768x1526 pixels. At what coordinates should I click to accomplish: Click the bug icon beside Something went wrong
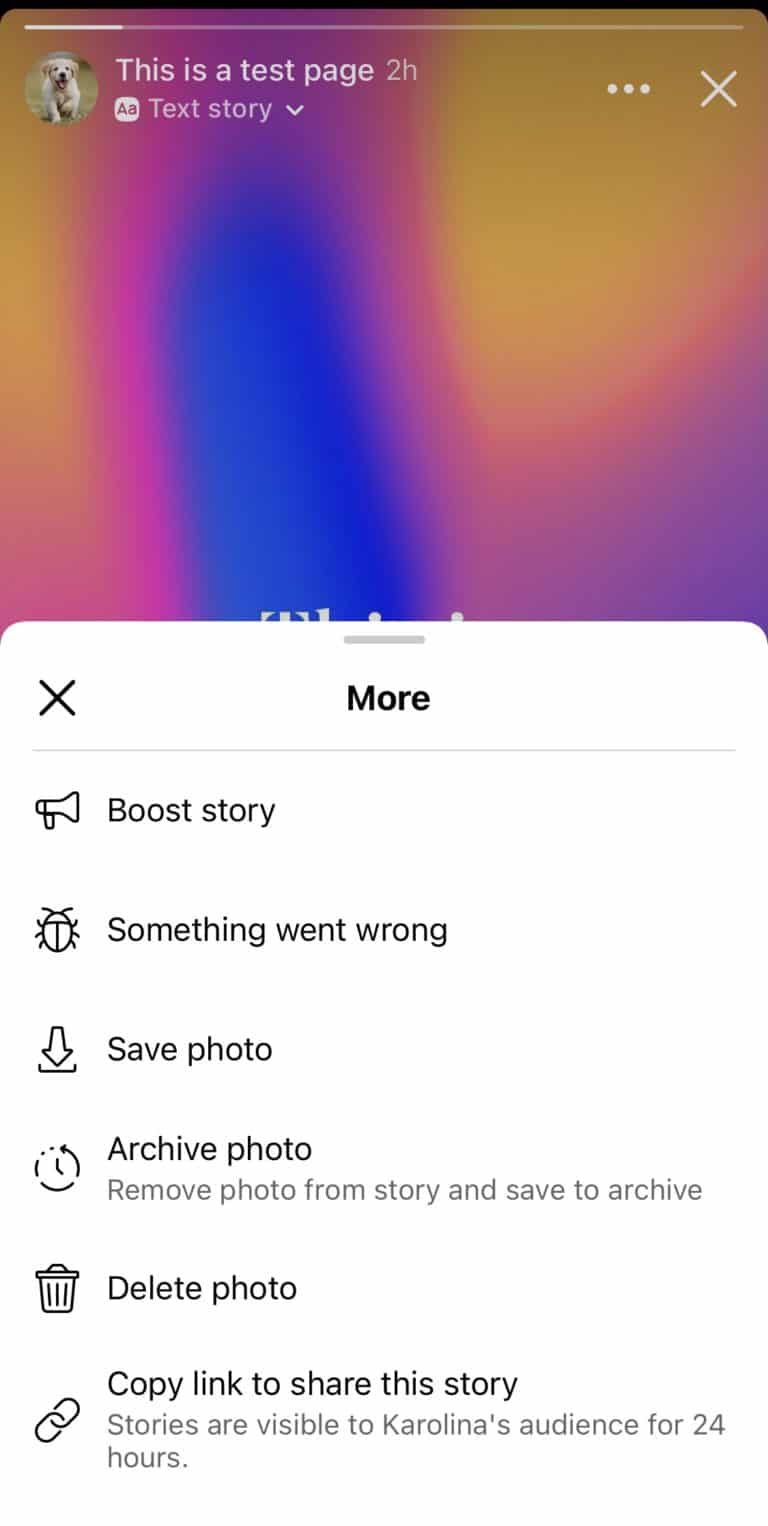pos(57,929)
